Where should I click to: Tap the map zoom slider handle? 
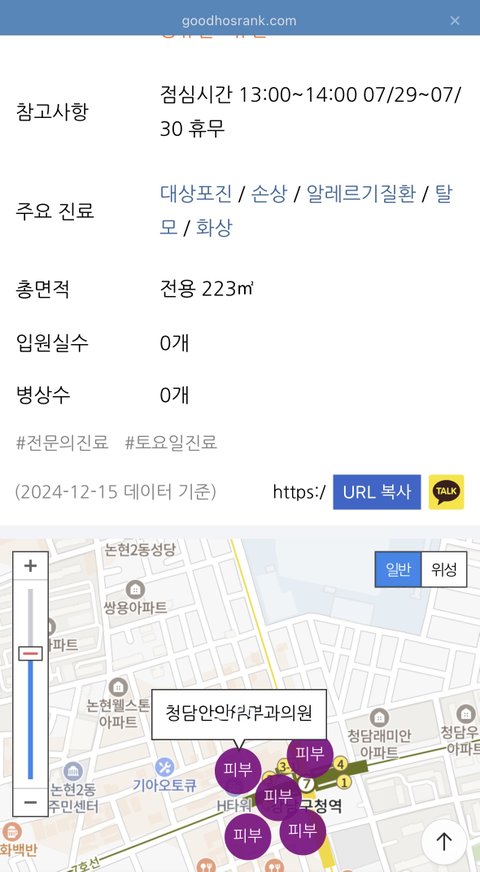pyautogui.click(x=30, y=653)
